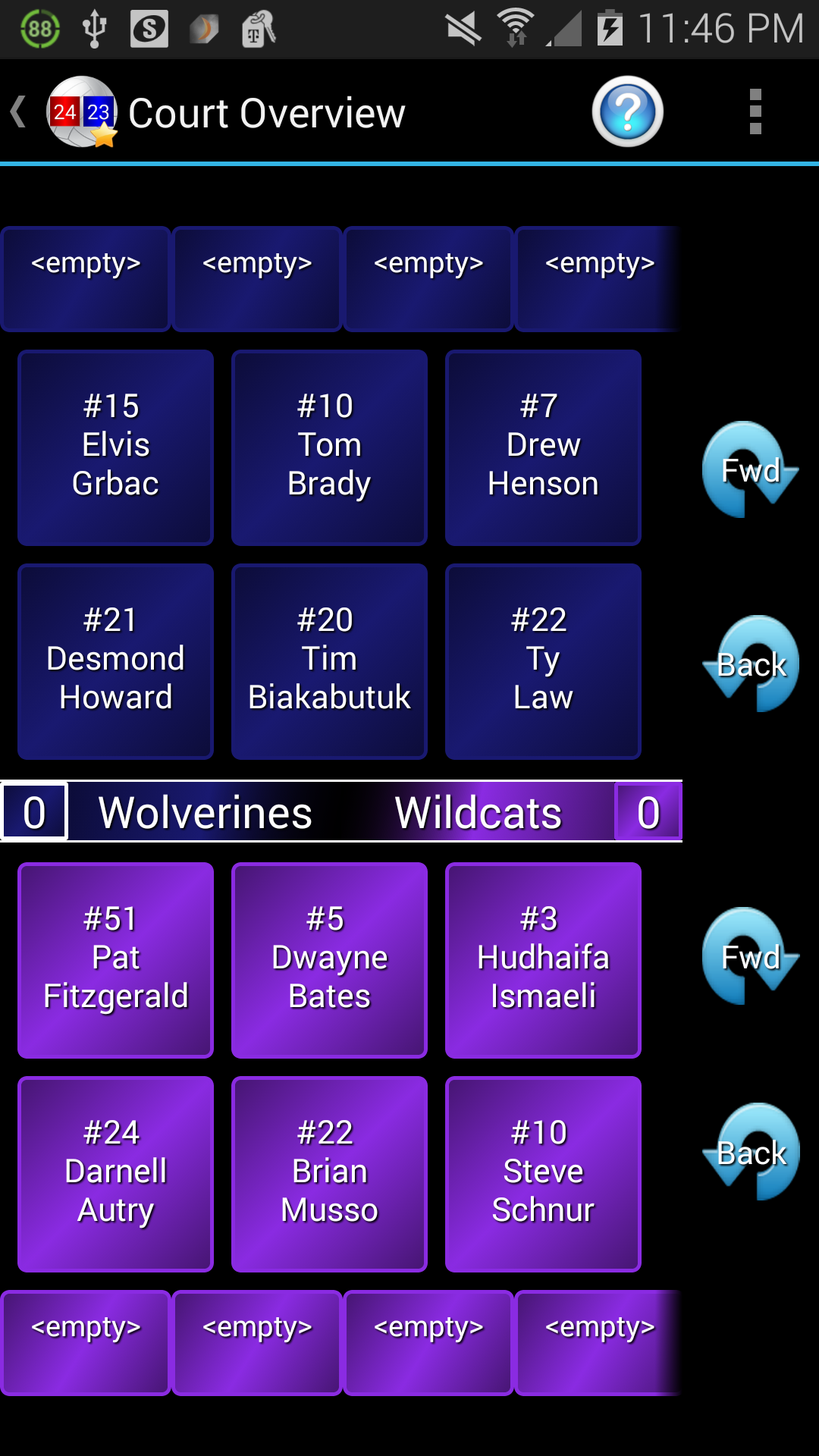819x1456 pixels.
Task: Select player #20 Tim Biakabutuk
Action: (329, 661)
